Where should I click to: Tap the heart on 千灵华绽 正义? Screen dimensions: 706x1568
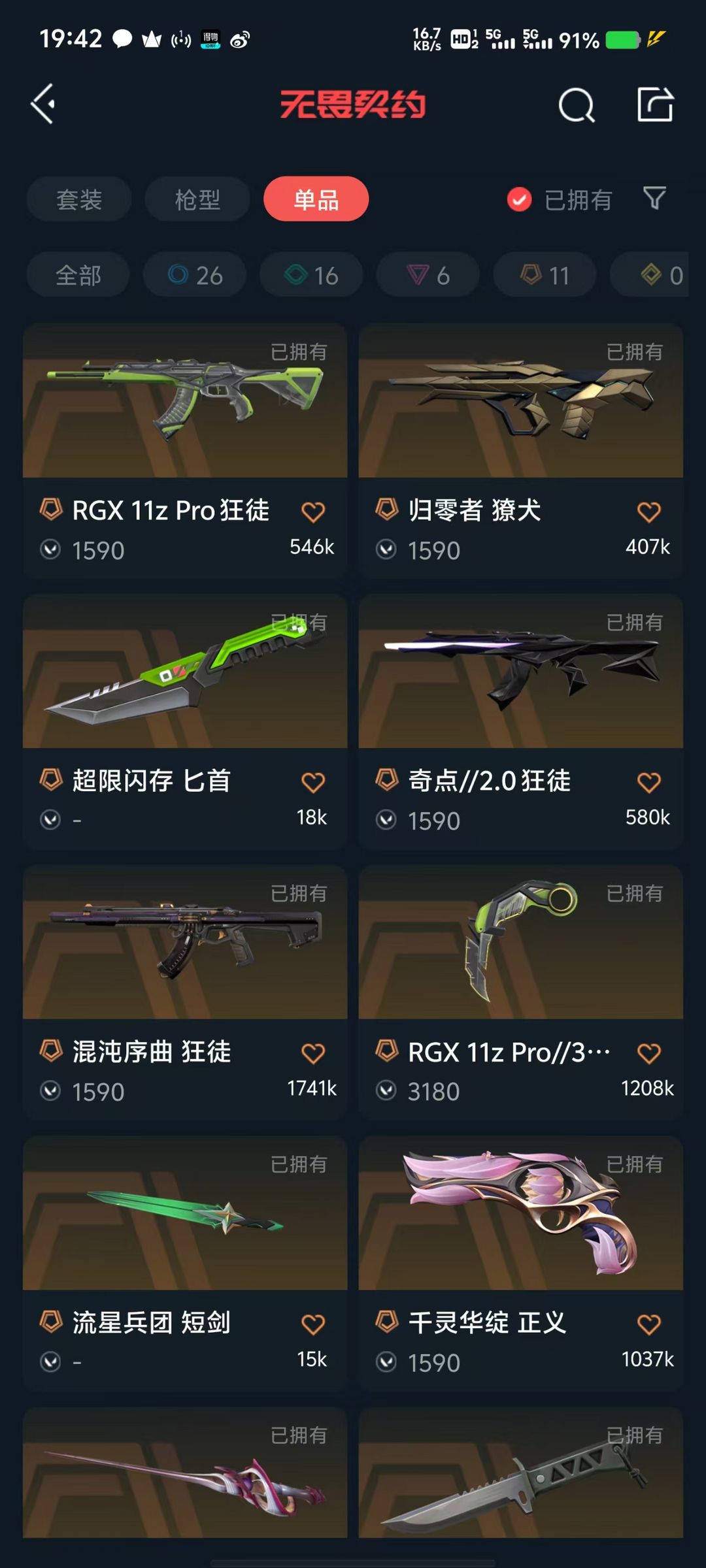coord(648,1324)
